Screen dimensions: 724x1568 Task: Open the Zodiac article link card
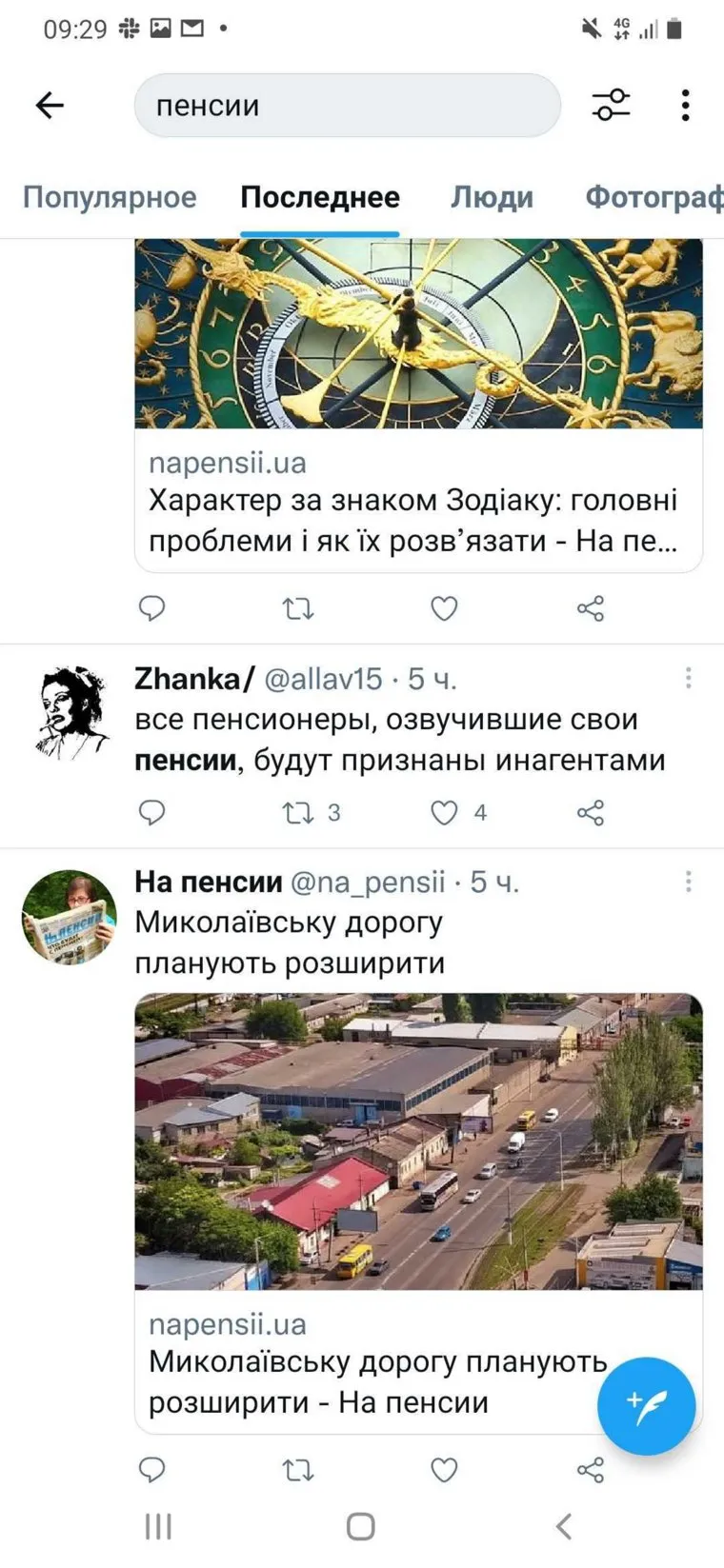click(x=418, y=500)
